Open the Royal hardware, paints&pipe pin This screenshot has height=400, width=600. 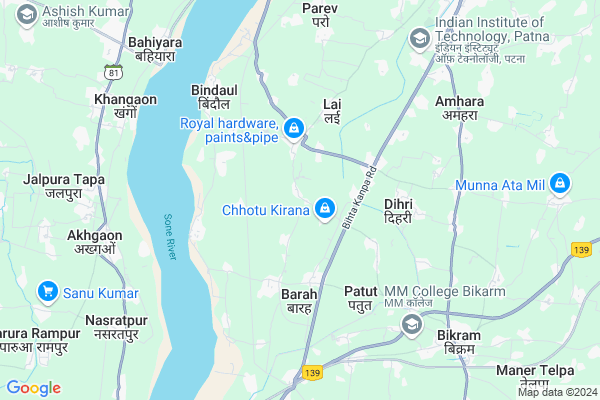[294, 128]
